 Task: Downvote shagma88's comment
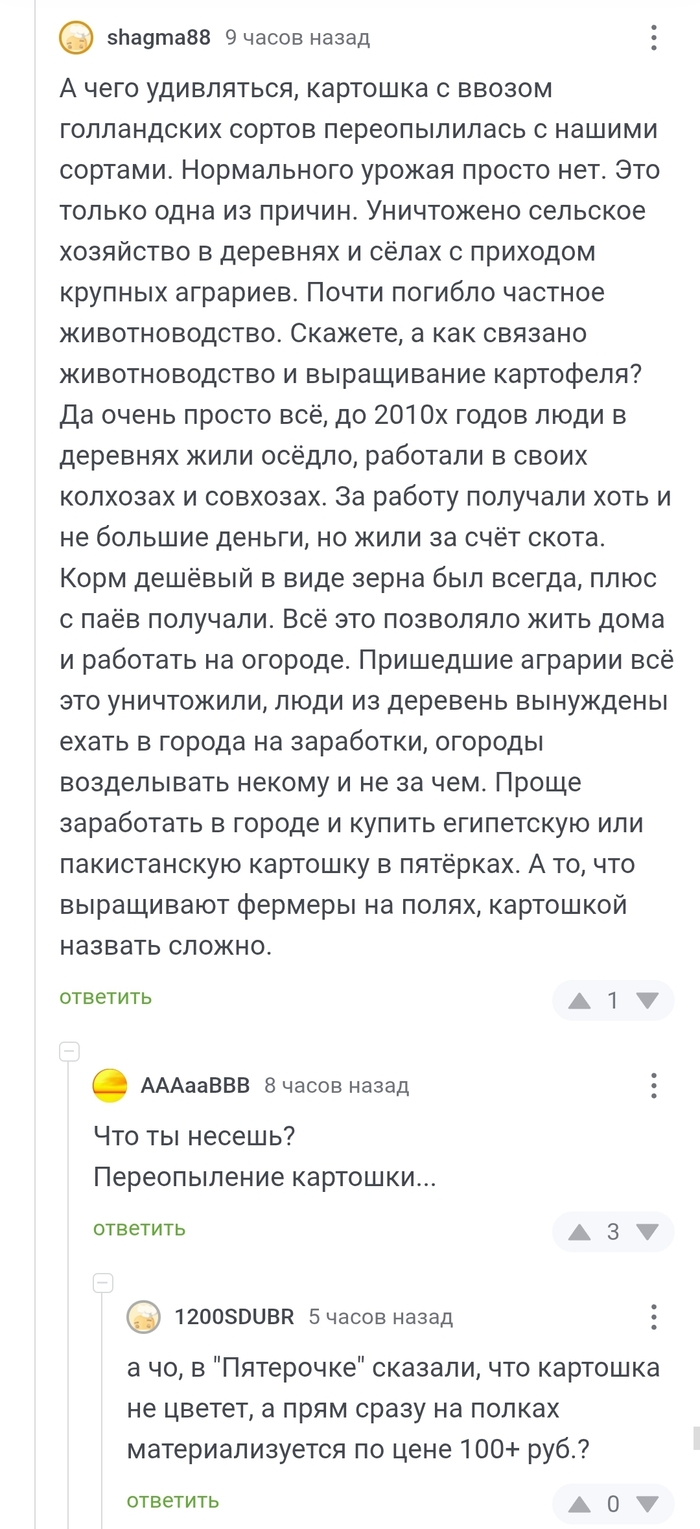tap(647, 1000)
